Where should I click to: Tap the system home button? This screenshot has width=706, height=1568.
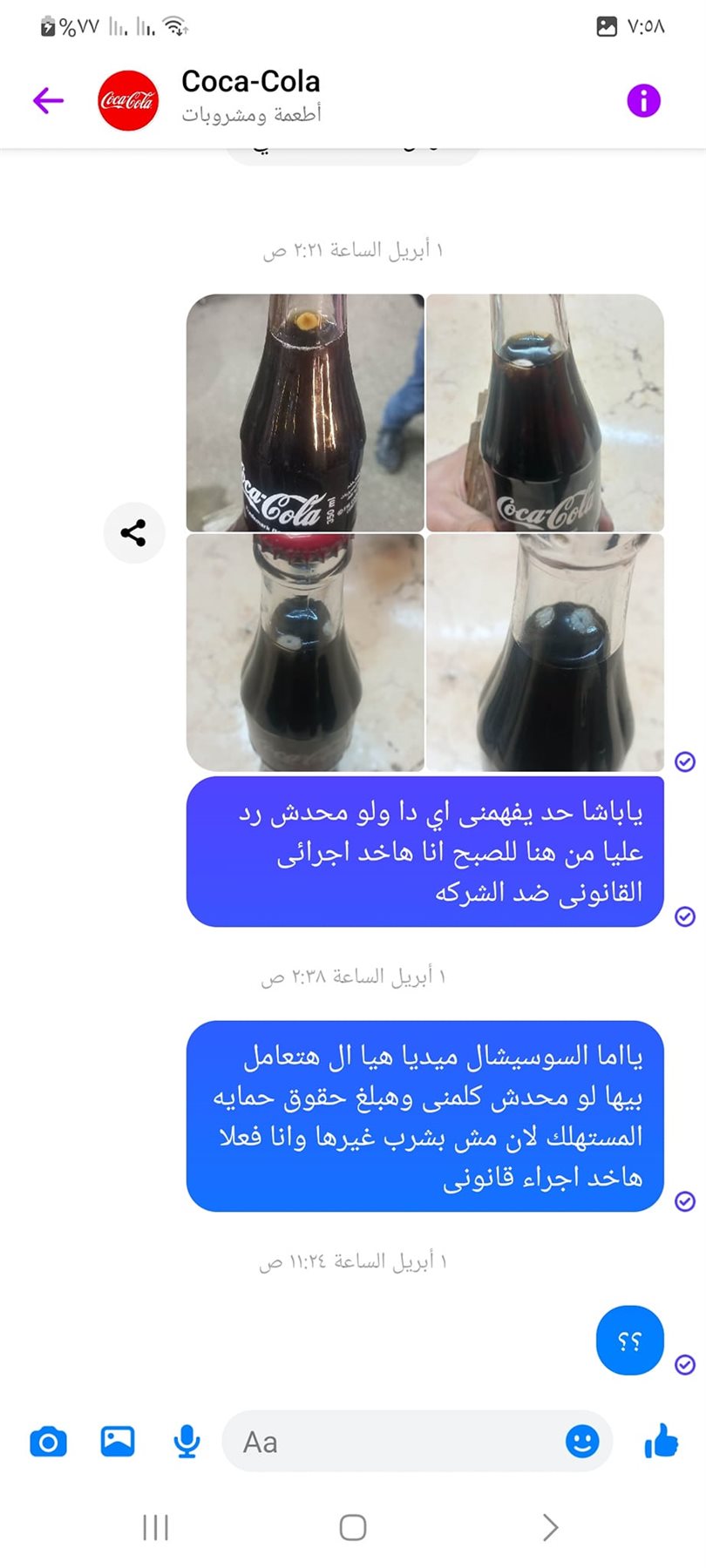pyautogui.click(x=353, y=1527)
